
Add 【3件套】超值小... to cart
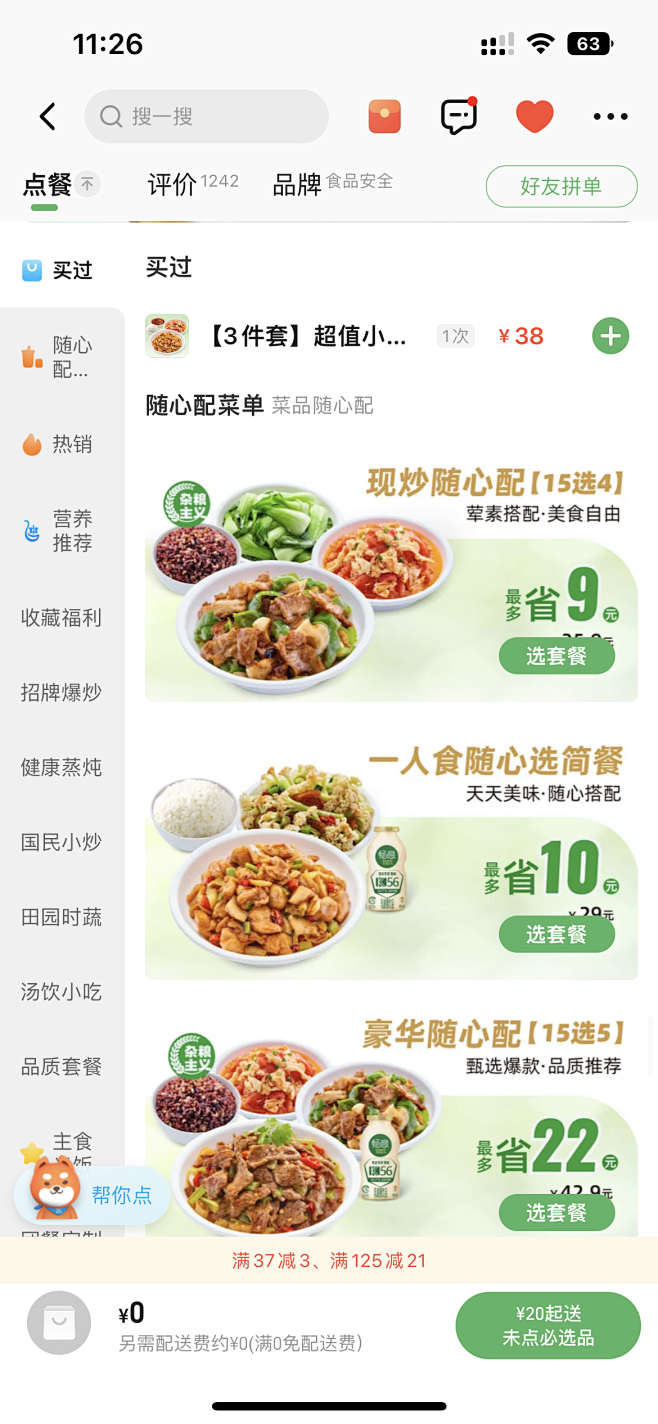pyautogui.click(x=610, y=336)
